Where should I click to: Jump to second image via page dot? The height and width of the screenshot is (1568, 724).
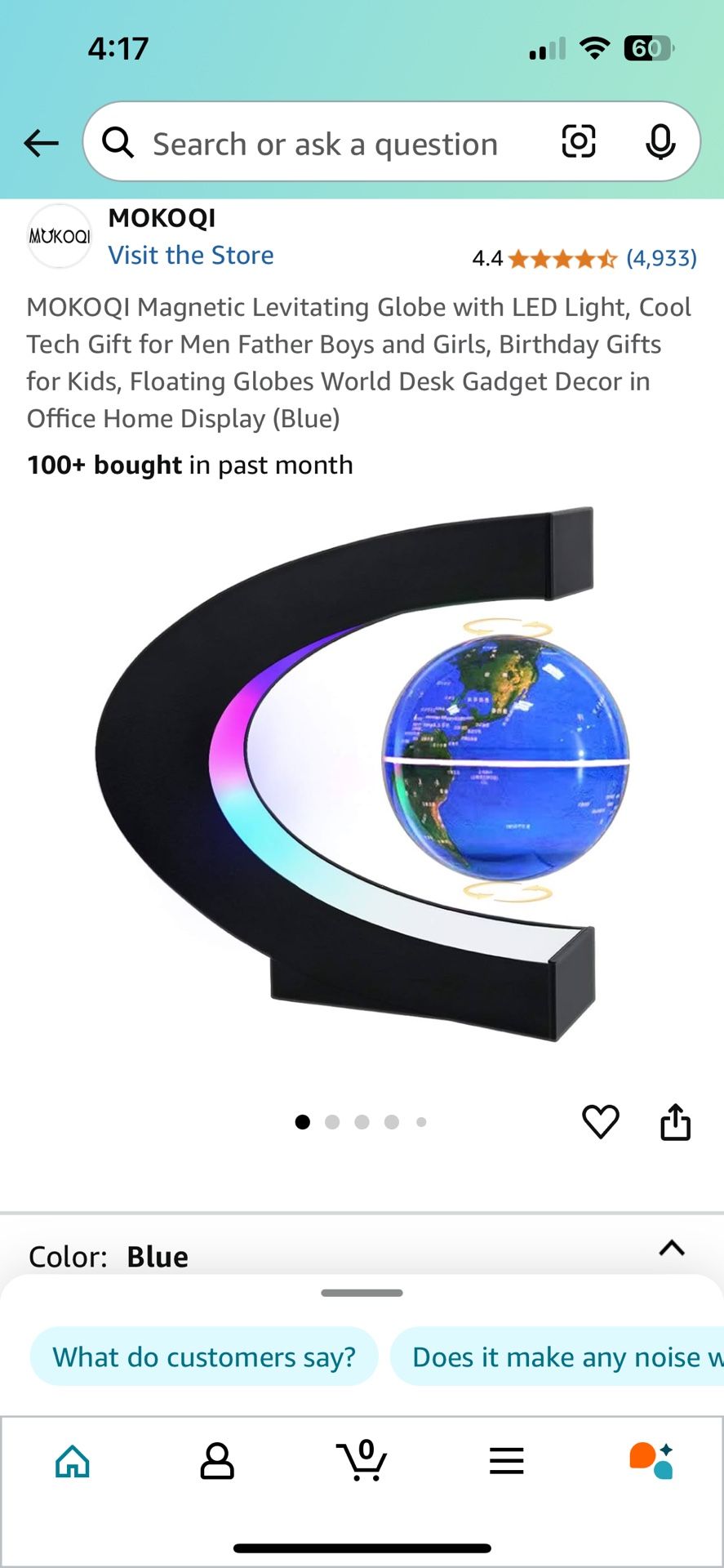pos(332,1122)
